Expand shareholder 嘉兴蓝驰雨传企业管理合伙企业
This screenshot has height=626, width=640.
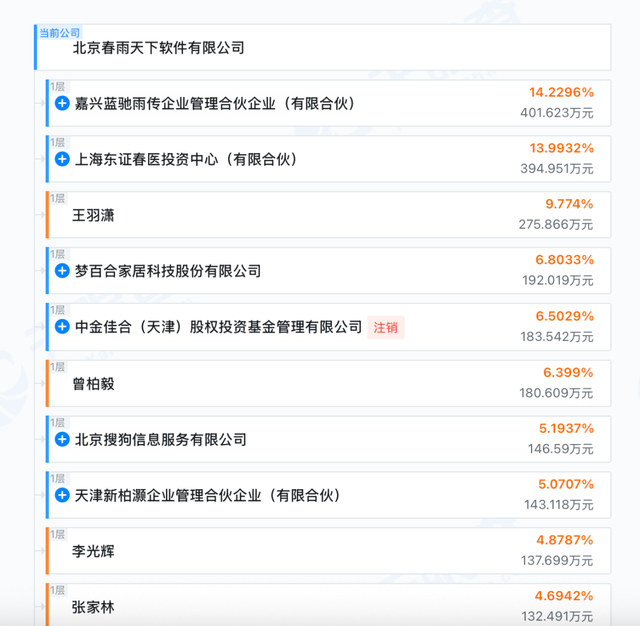(x=62, y=103)
